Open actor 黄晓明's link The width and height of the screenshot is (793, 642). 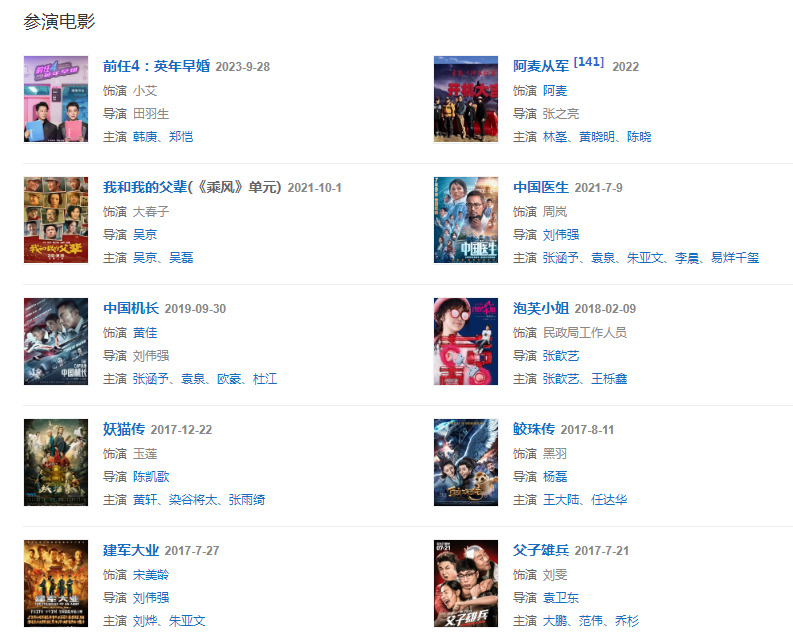pyautogui.click(x=596, y=136)
